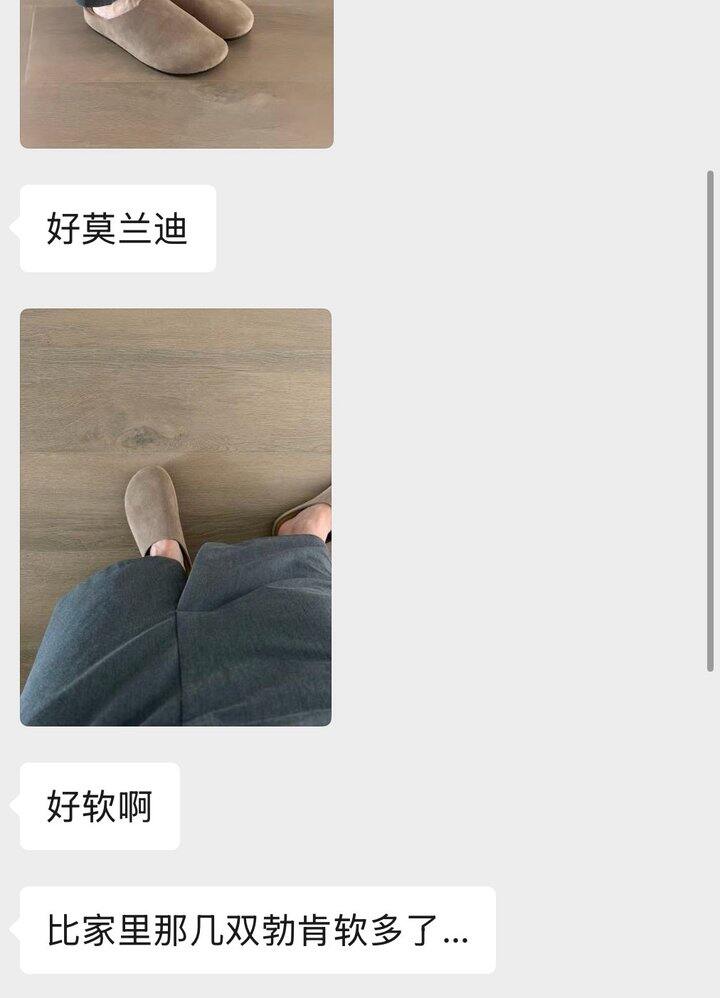Open the photo of feet with grey pants
The height and width of the screenshot is (998, 720).
tap(176, 517)
